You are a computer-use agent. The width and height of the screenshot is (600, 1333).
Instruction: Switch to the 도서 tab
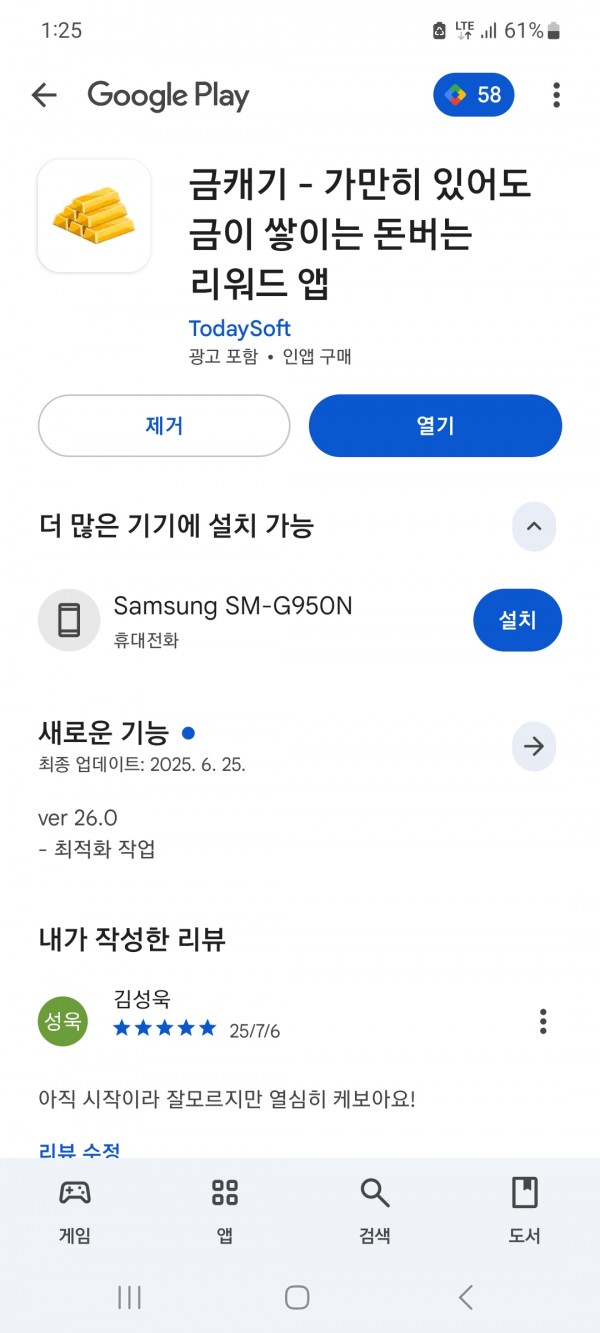pos(525,1210)
